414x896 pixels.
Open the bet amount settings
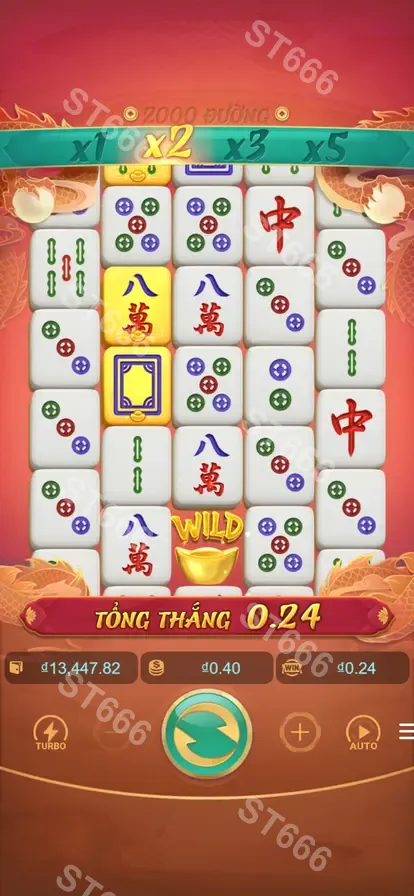(x=206, y=668)
